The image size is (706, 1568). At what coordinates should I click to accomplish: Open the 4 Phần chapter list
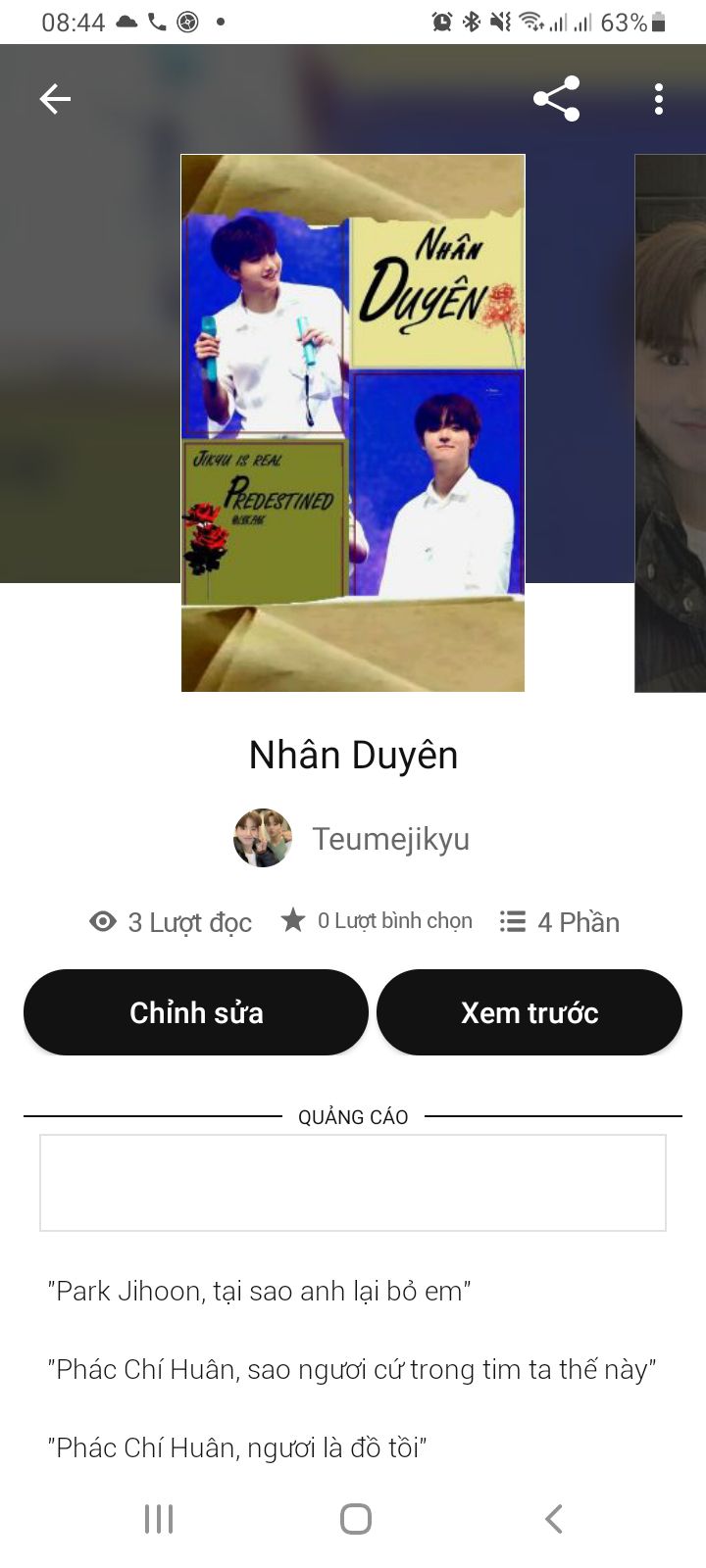pyautogui.click(x=560, y=922)
